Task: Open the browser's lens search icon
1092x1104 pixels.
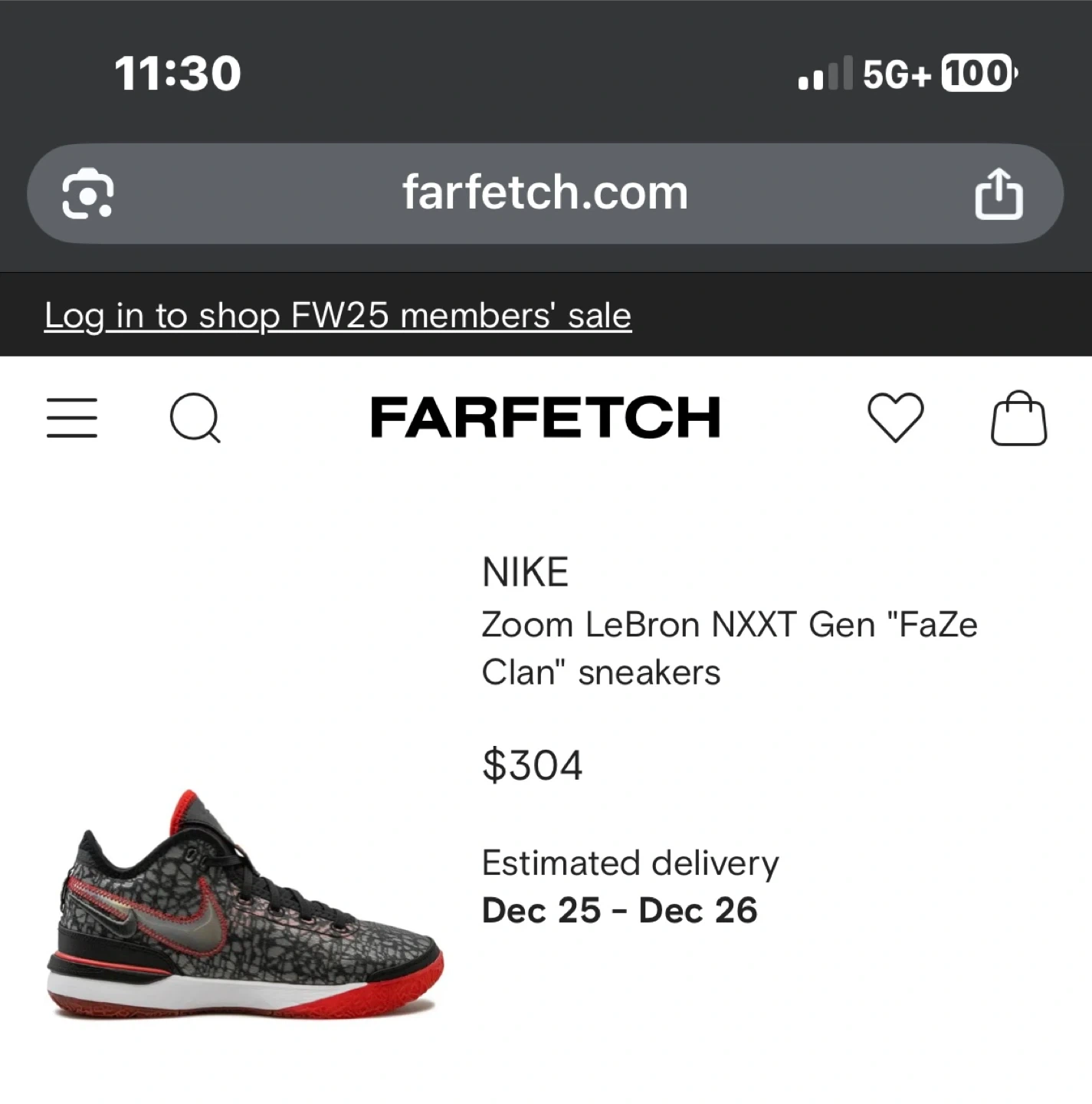Action: pyautogui.click(x=88, y=193)
